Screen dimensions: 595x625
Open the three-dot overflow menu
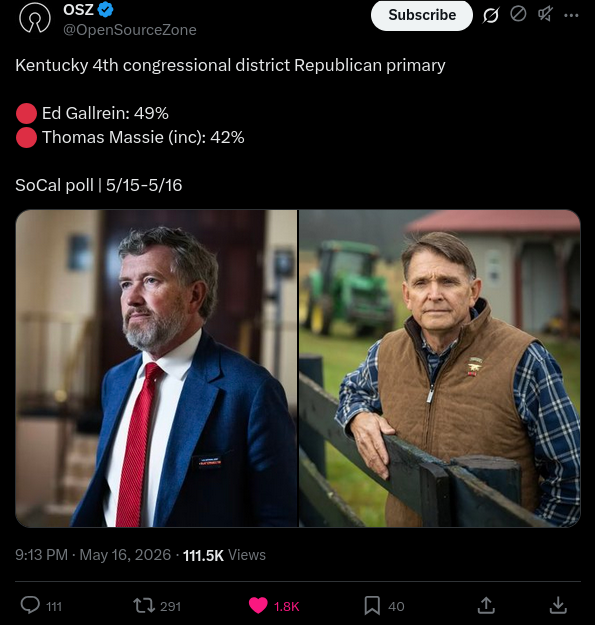571,15
